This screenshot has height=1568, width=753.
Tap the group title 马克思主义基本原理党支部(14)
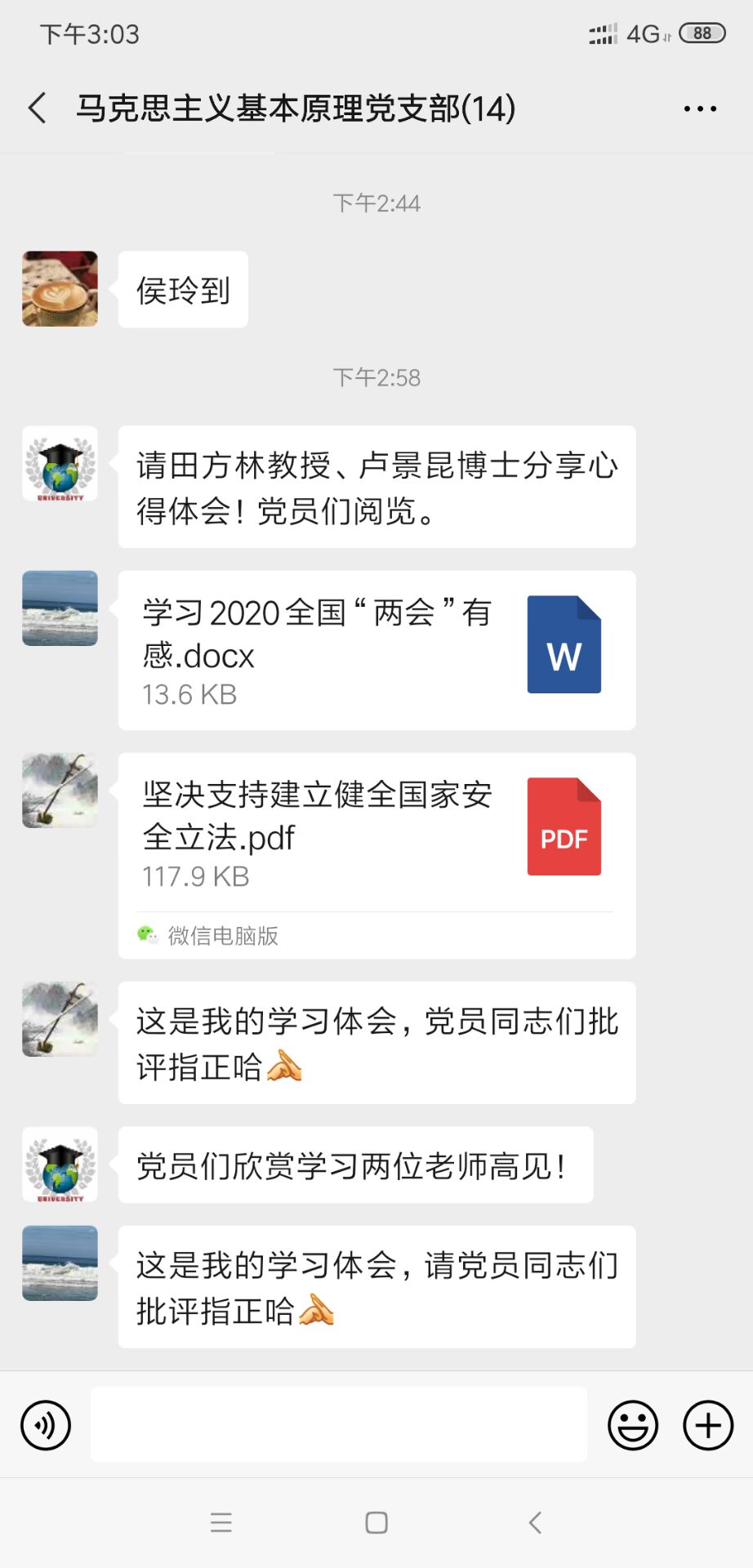pos(294,107)
